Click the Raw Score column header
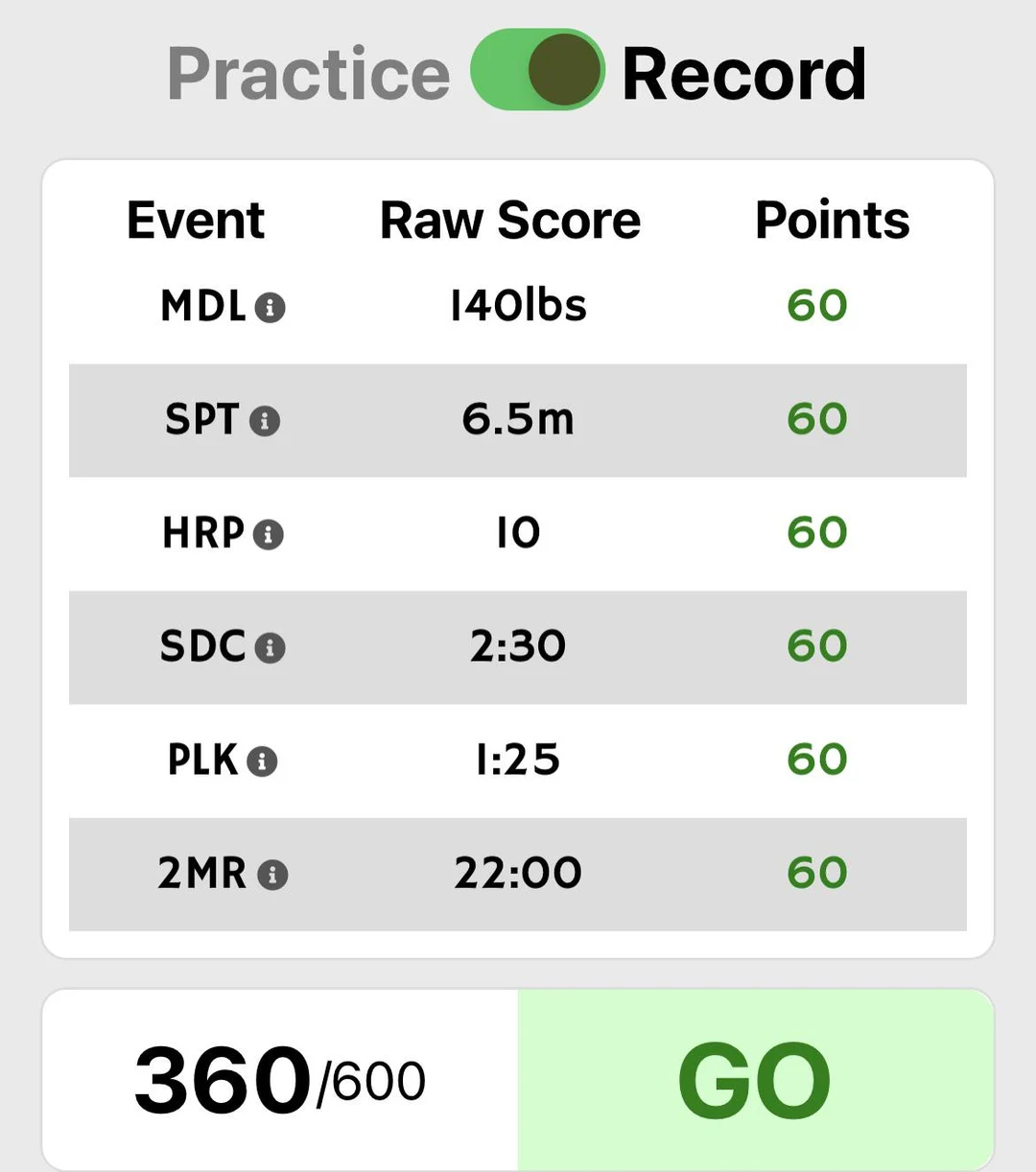Viewport: 1036px width, 1172px height. 510,220
